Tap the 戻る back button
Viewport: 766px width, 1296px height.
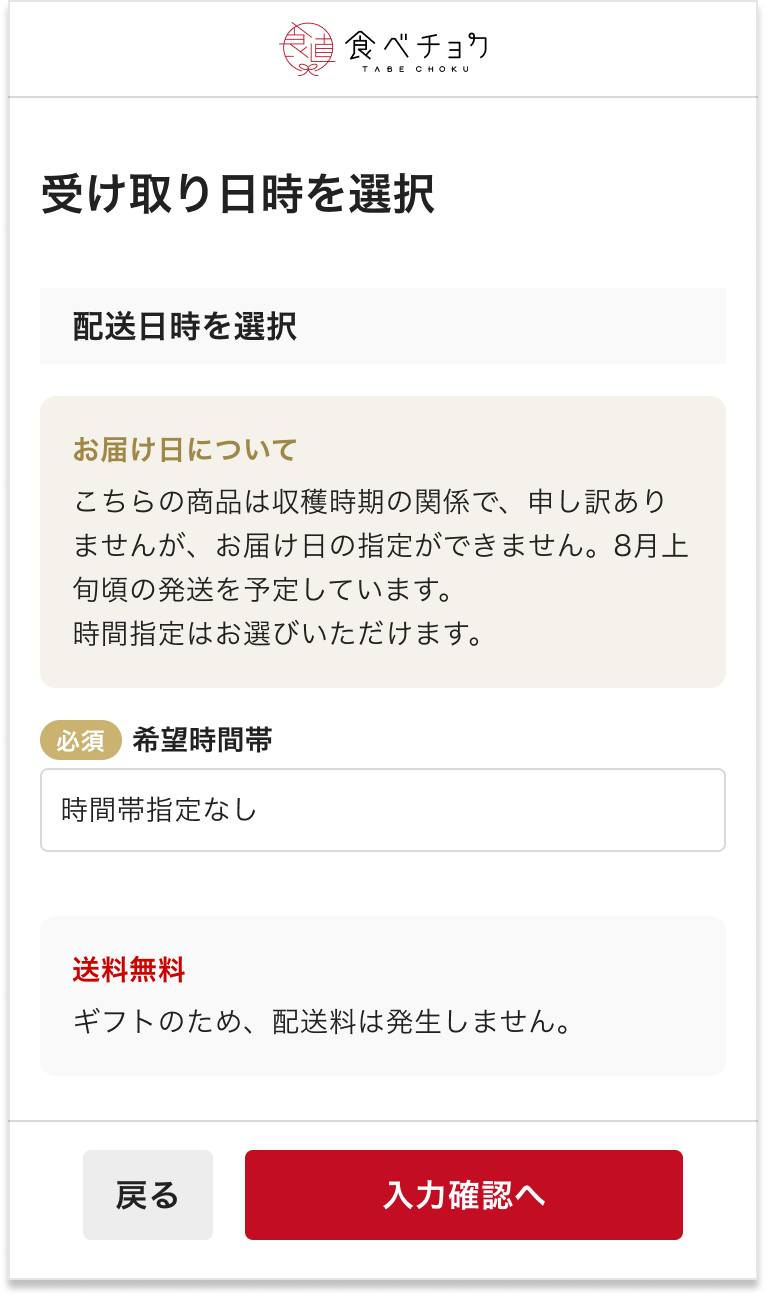tap(148, 1195)
